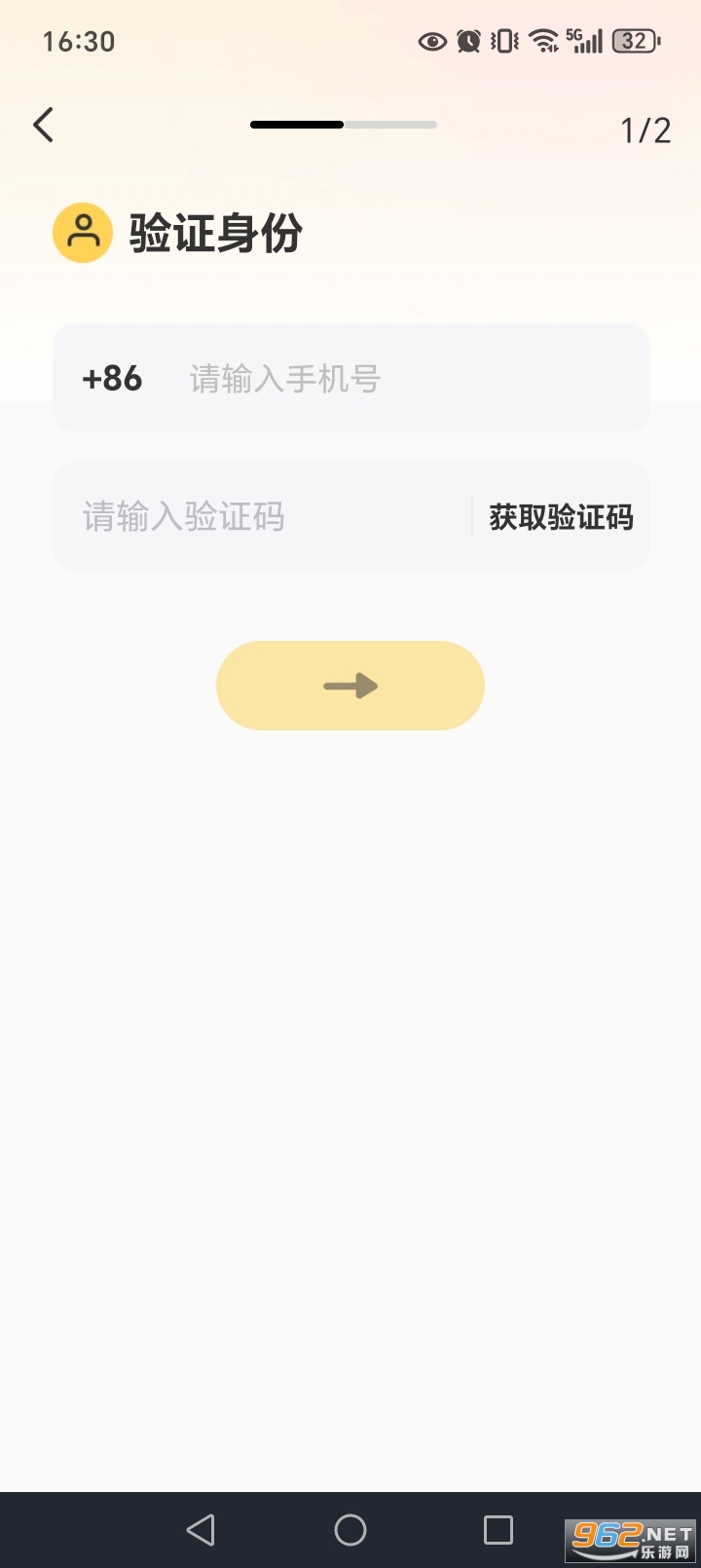Tap the +86 country code prefix
This screenshot has width=701, height=1568.
[x=112, y=379]
